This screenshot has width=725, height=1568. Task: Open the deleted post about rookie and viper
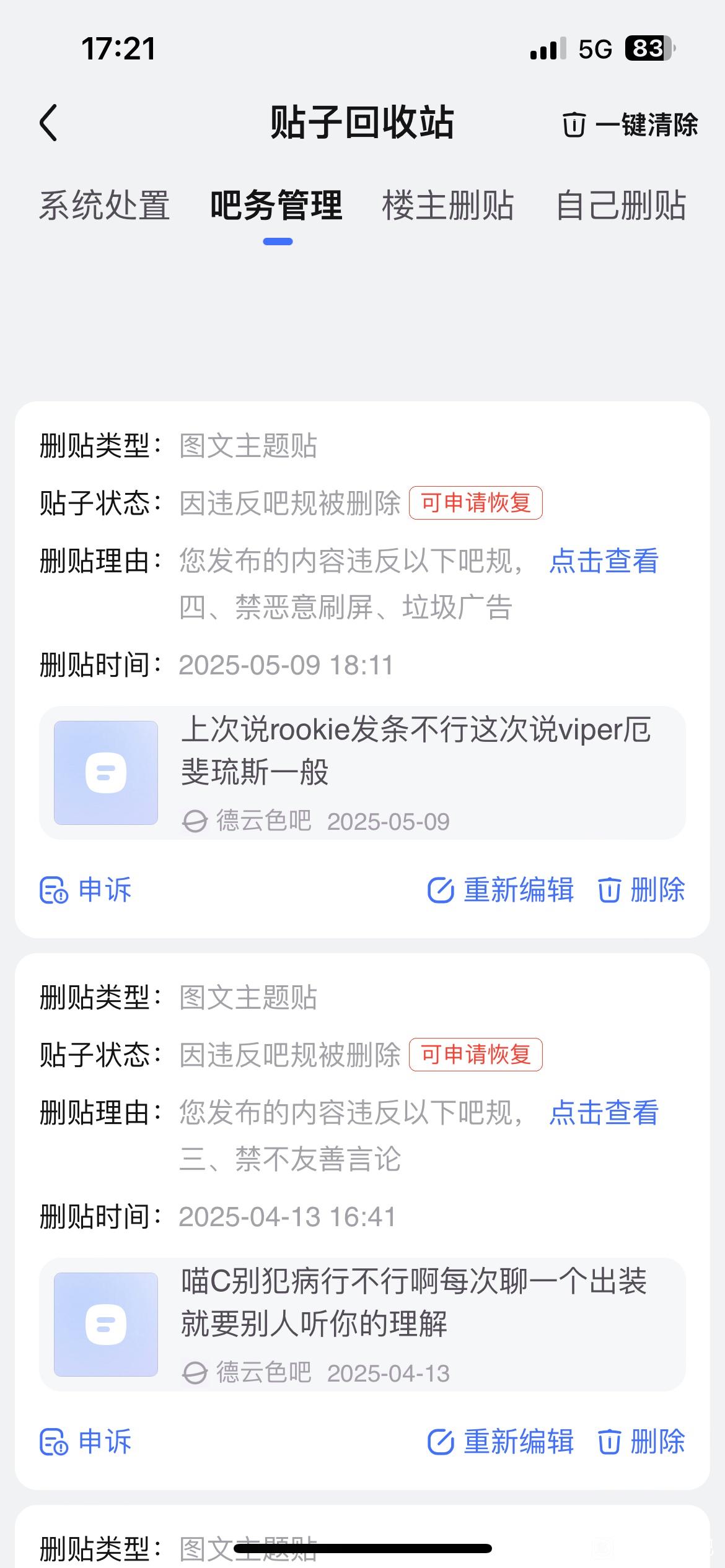[362, 773]
